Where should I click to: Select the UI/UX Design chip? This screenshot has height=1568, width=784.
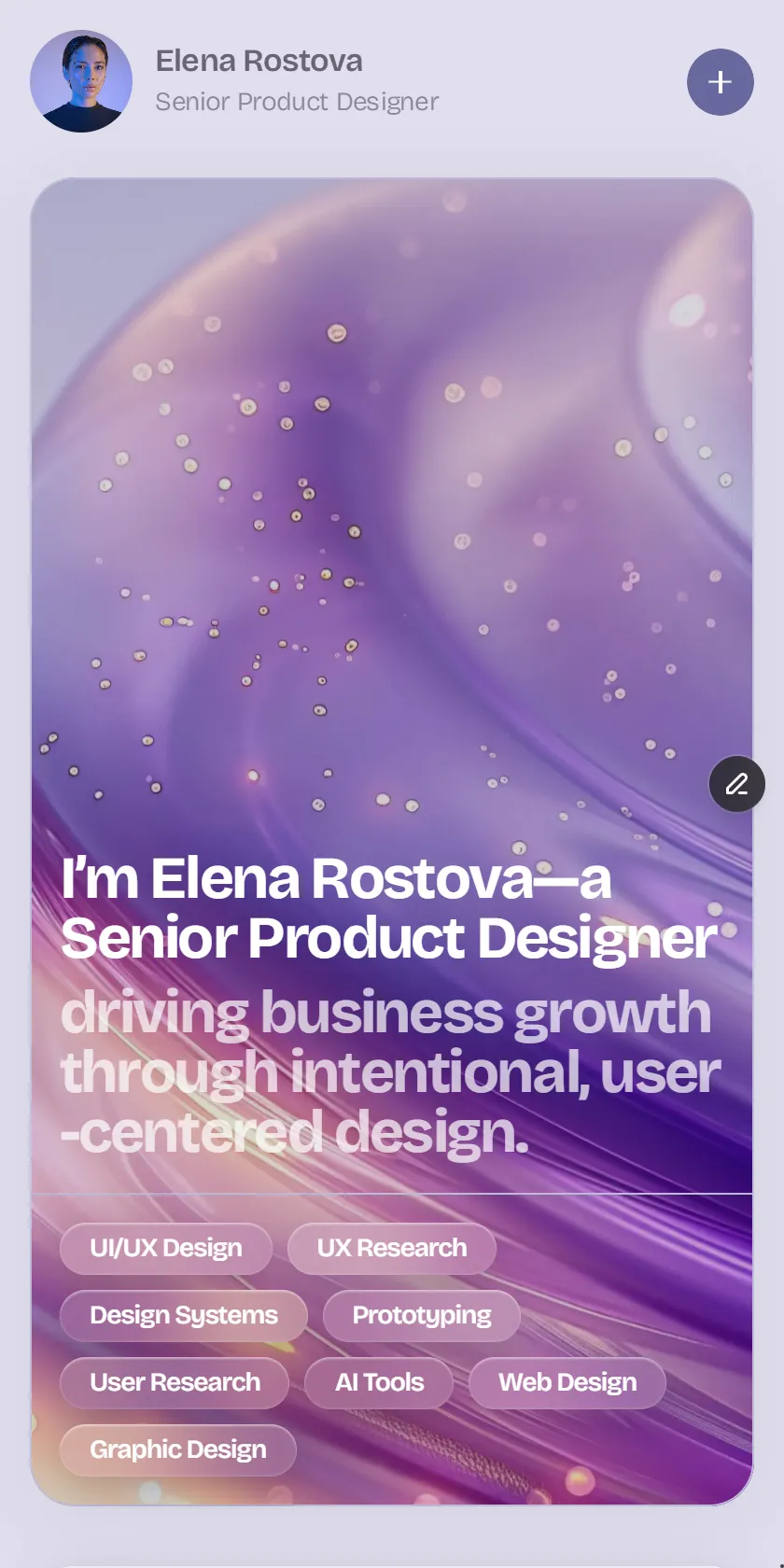(166, 1249)
